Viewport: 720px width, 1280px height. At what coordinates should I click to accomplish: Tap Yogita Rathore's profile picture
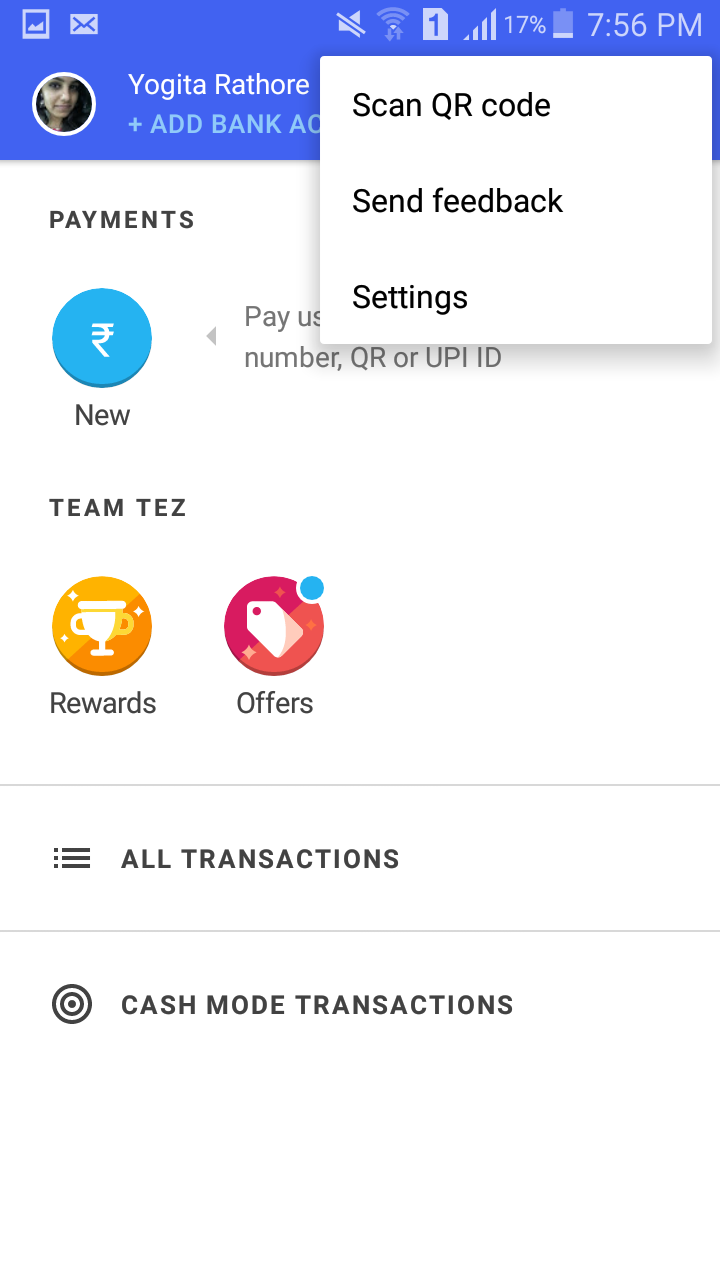click(64, 104)
